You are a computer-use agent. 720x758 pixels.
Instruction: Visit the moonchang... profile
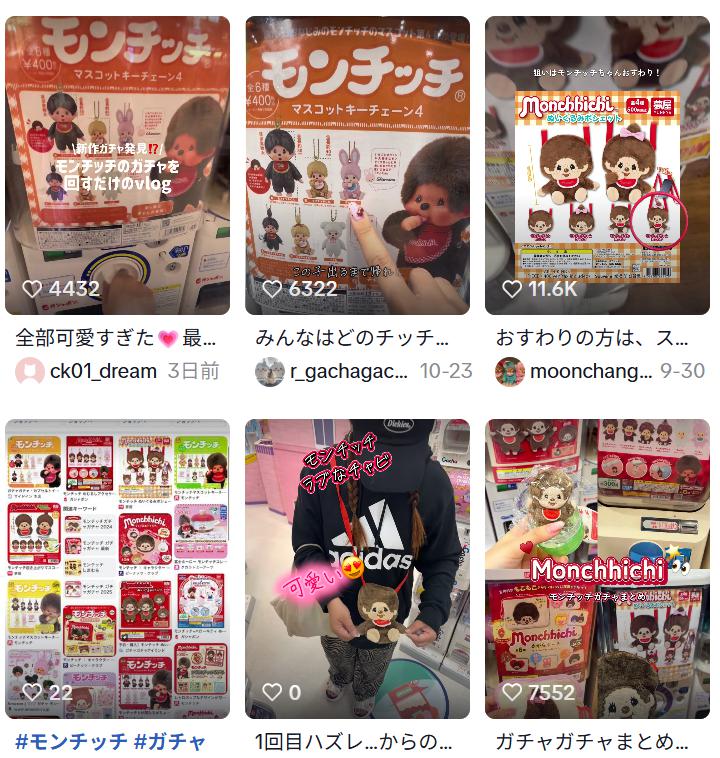tap(590, 371)
